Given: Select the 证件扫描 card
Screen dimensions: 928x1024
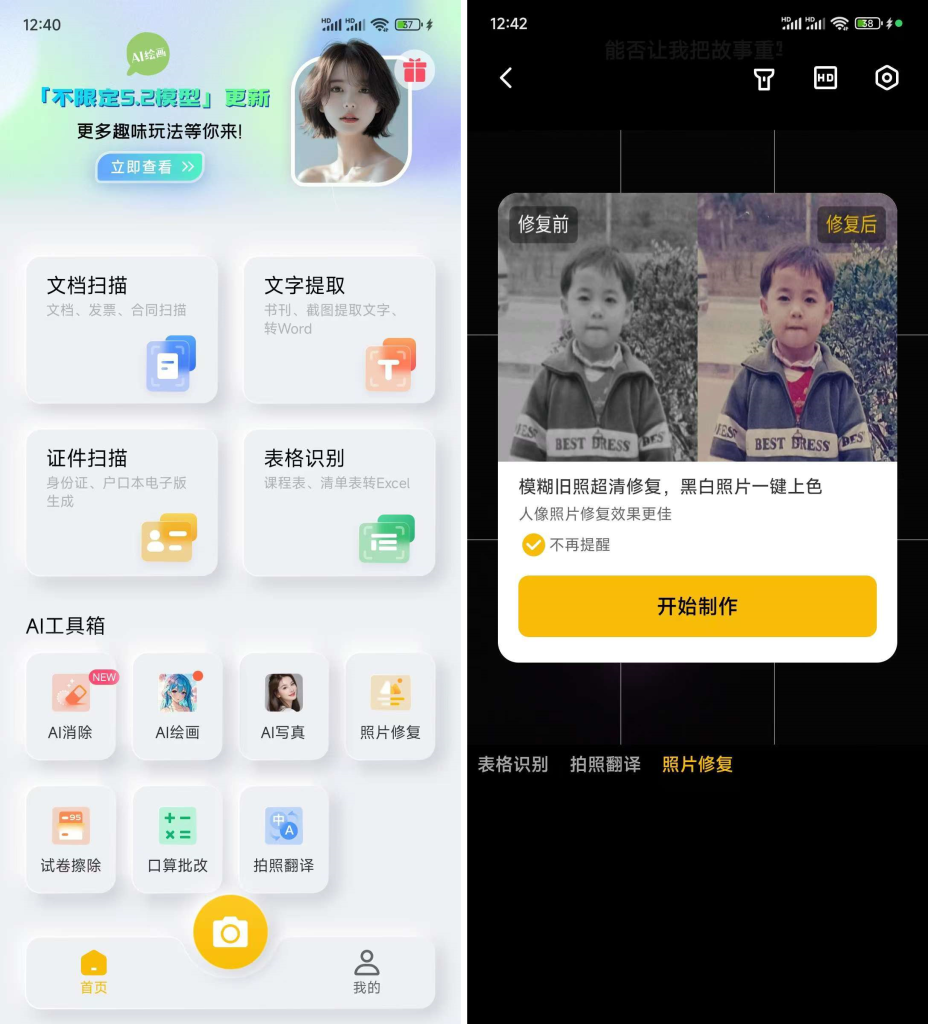Looking at the screenshot, I should 121,502.
